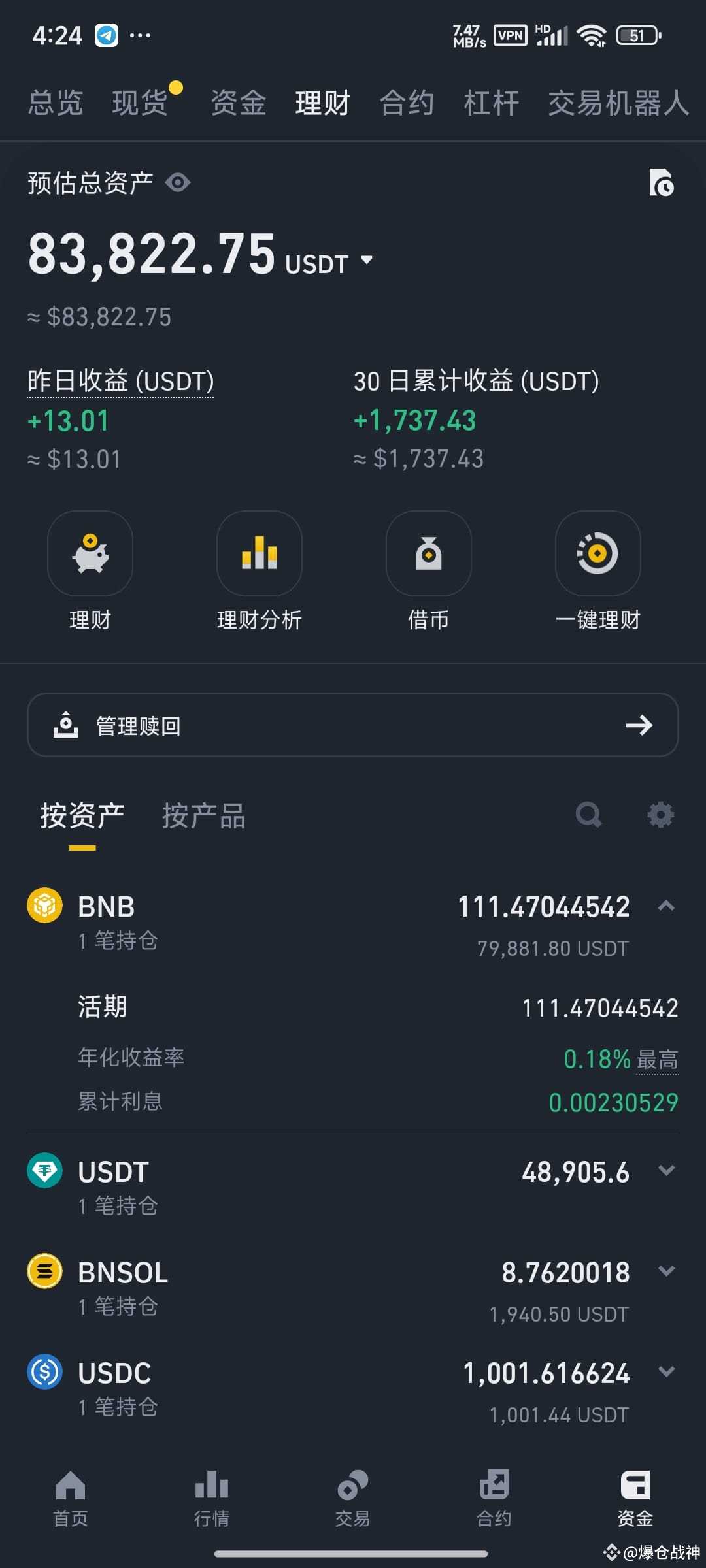Expand the BNSOL holdings row
The height and width of the screenshot is (1568, 706).
667,1271
